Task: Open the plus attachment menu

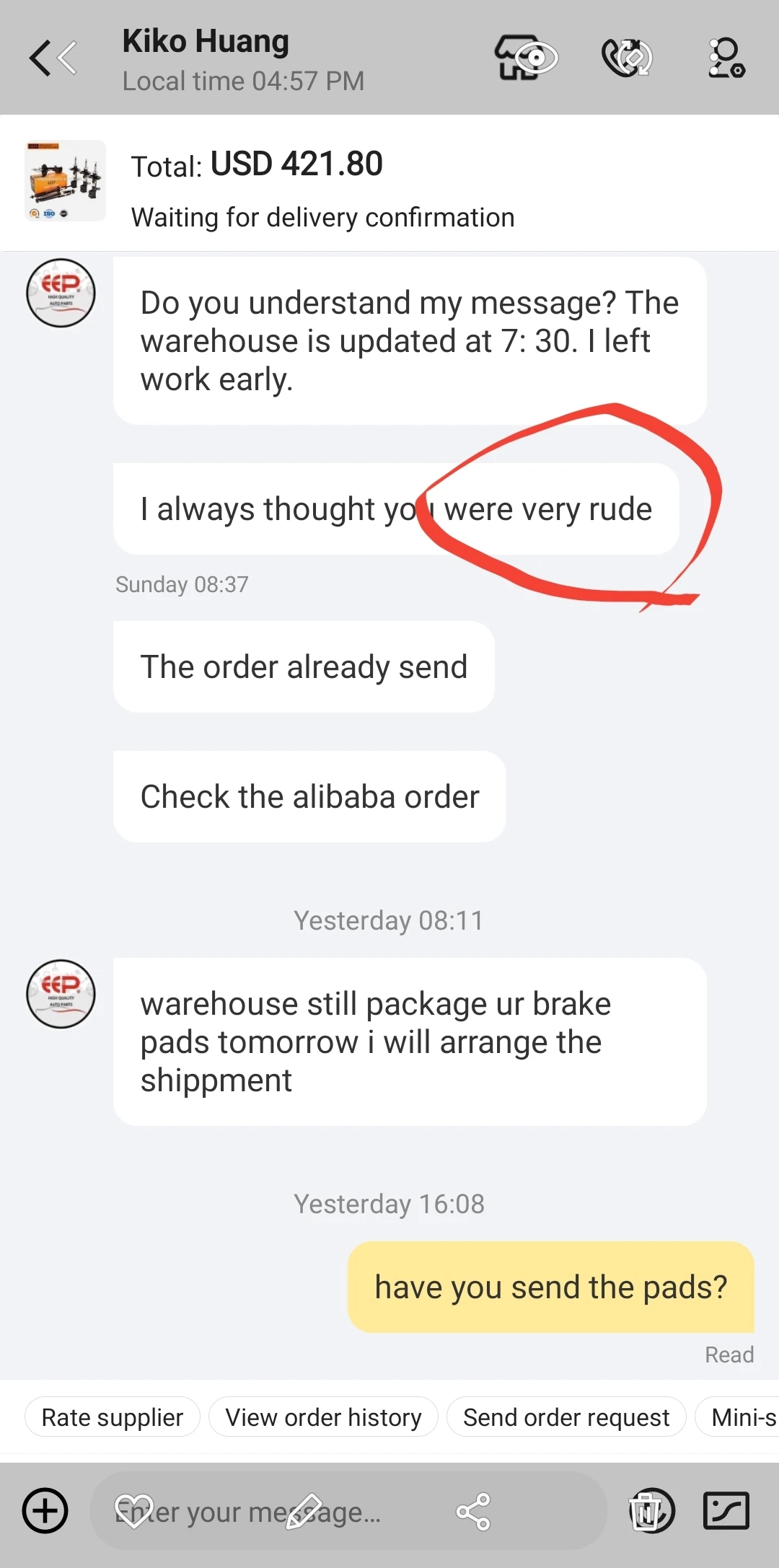Action: pos(45,1510)
